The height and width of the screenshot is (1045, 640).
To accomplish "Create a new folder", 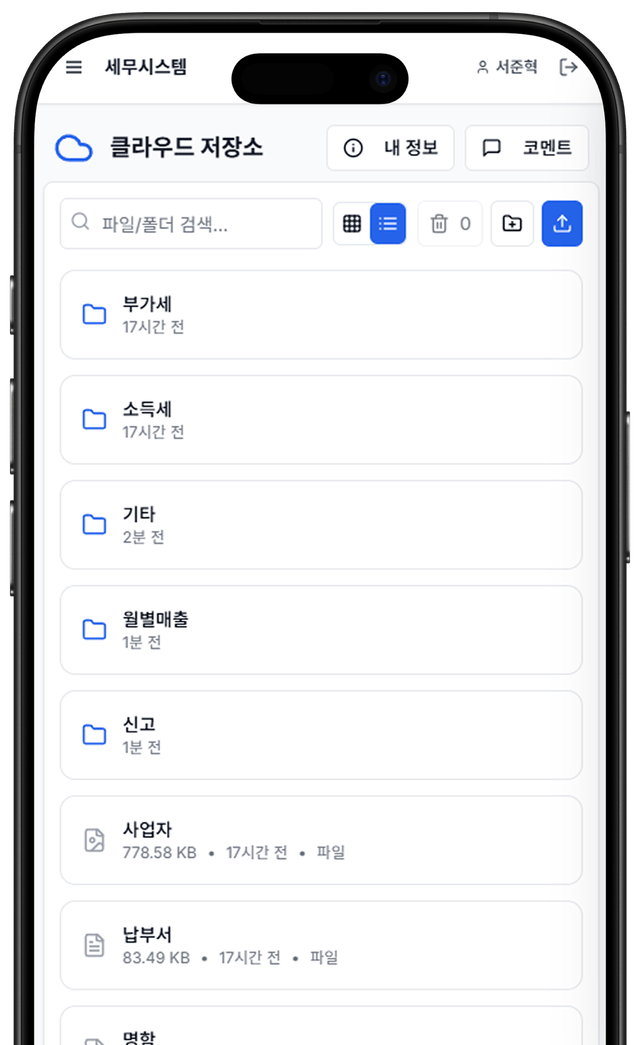I will click(x=512, y=224).
